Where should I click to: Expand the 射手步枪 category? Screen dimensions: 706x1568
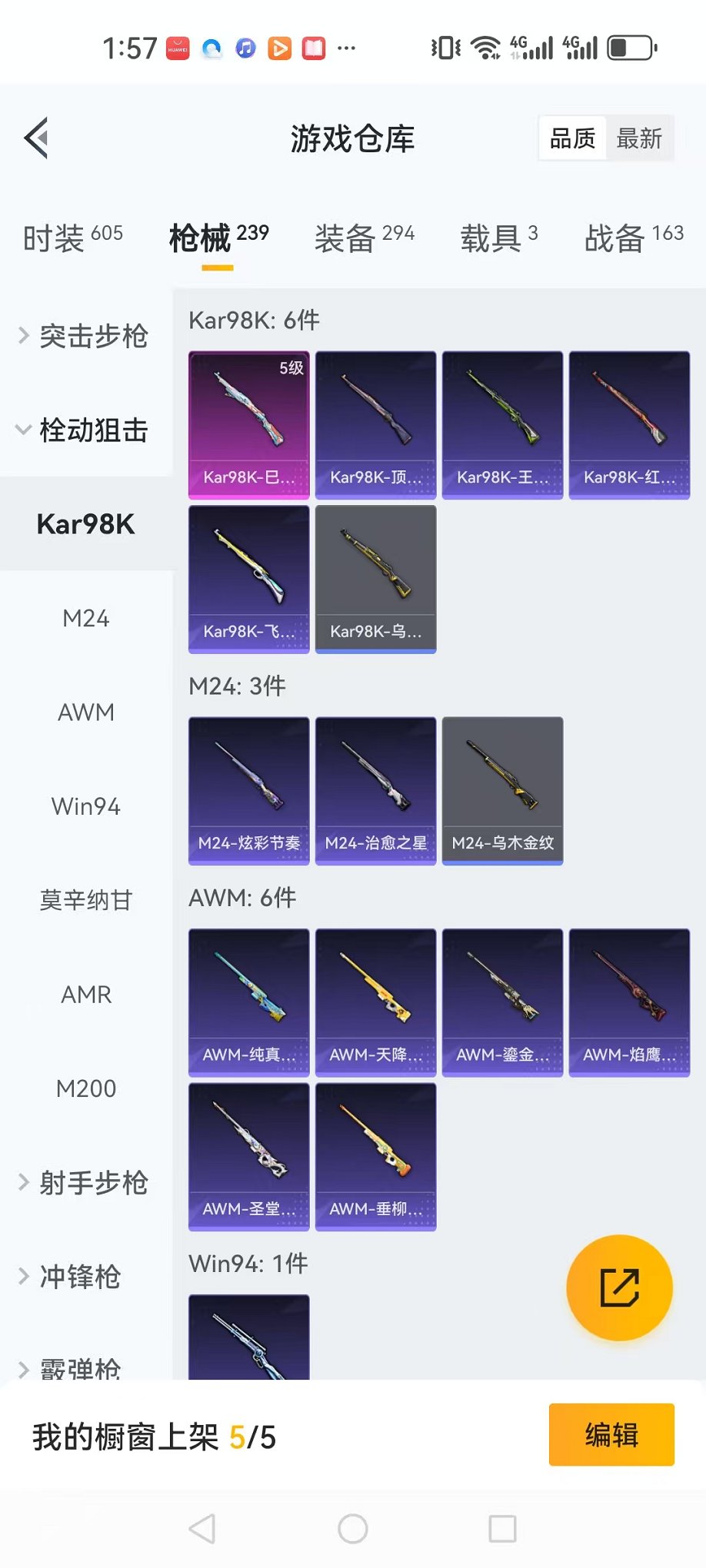[x=85, y=1183]
